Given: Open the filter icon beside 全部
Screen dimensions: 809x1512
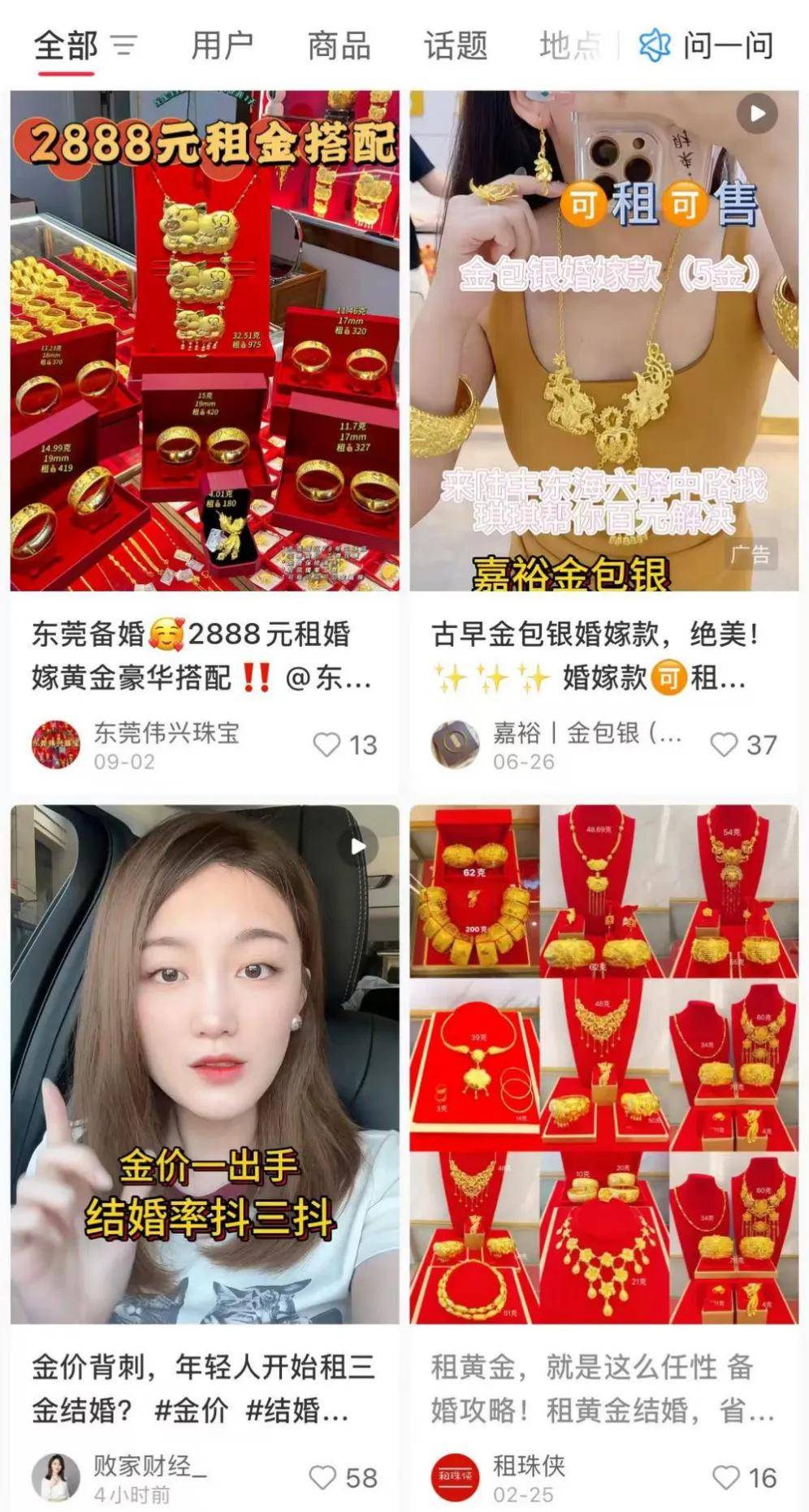Looking at the screenshot, I should click(123, 45).
